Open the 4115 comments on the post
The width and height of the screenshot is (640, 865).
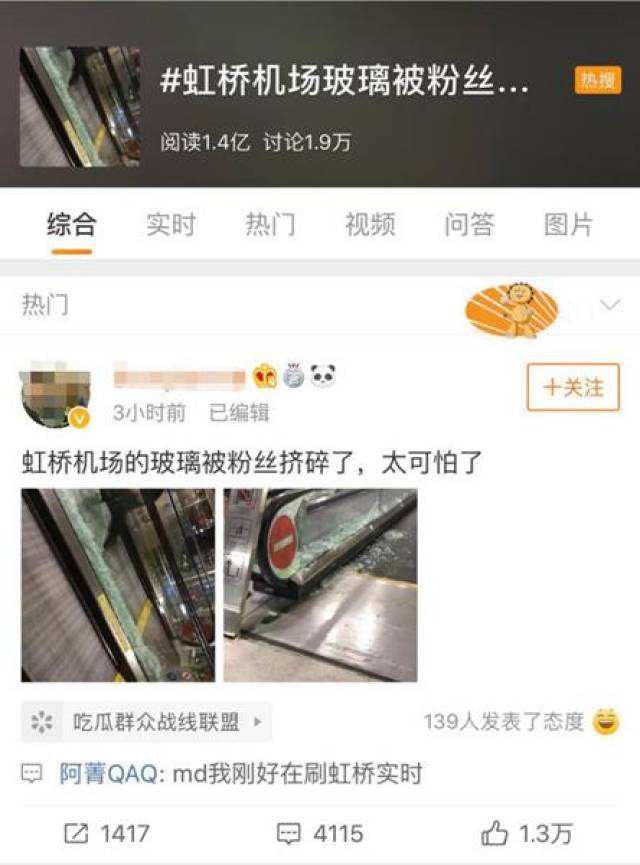320,832
